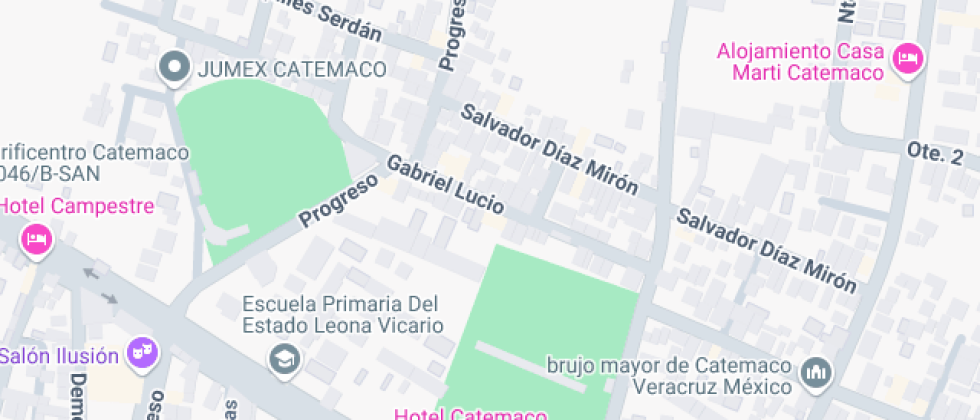Open the brujo mayor de Catemaco marker

pos(818,374)
